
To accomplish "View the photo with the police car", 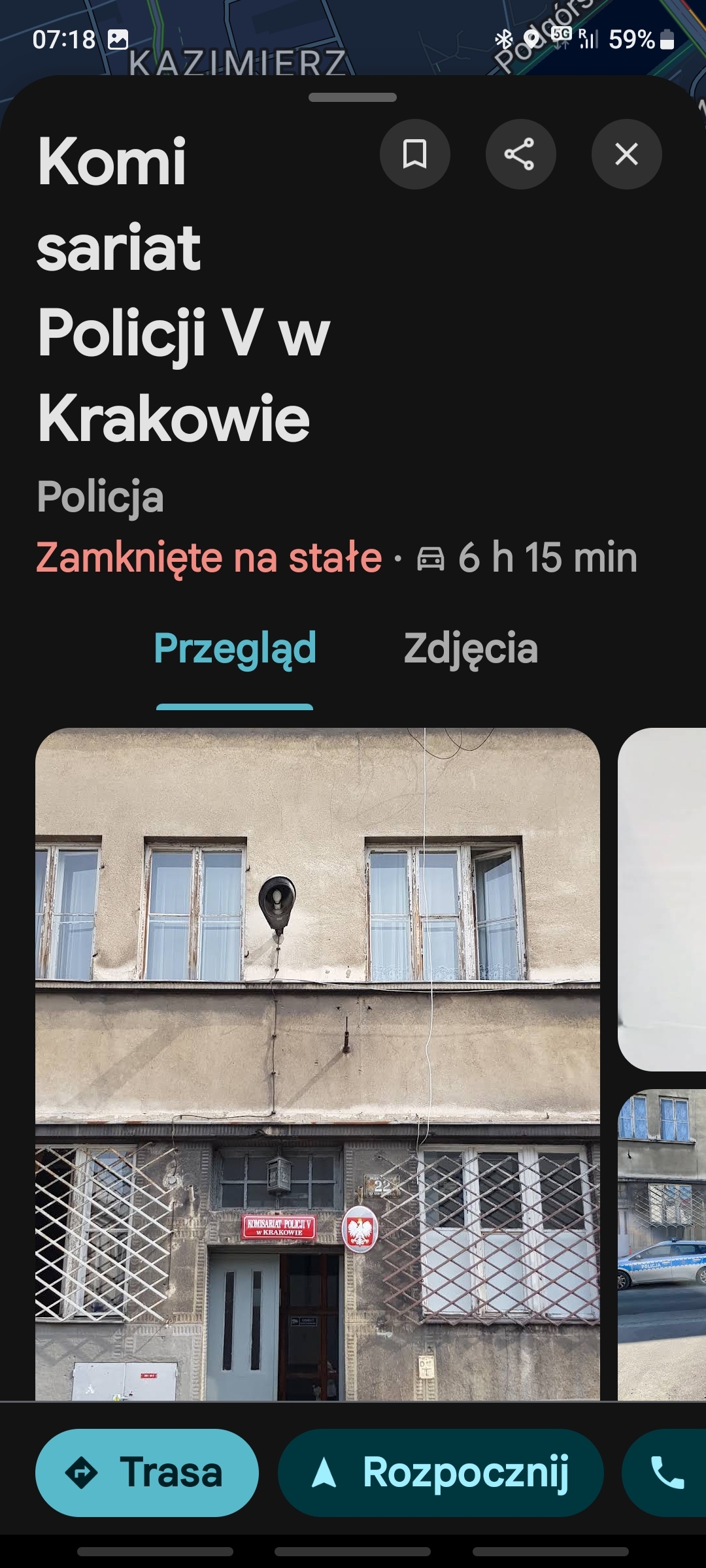I will tap(662, 1244).
